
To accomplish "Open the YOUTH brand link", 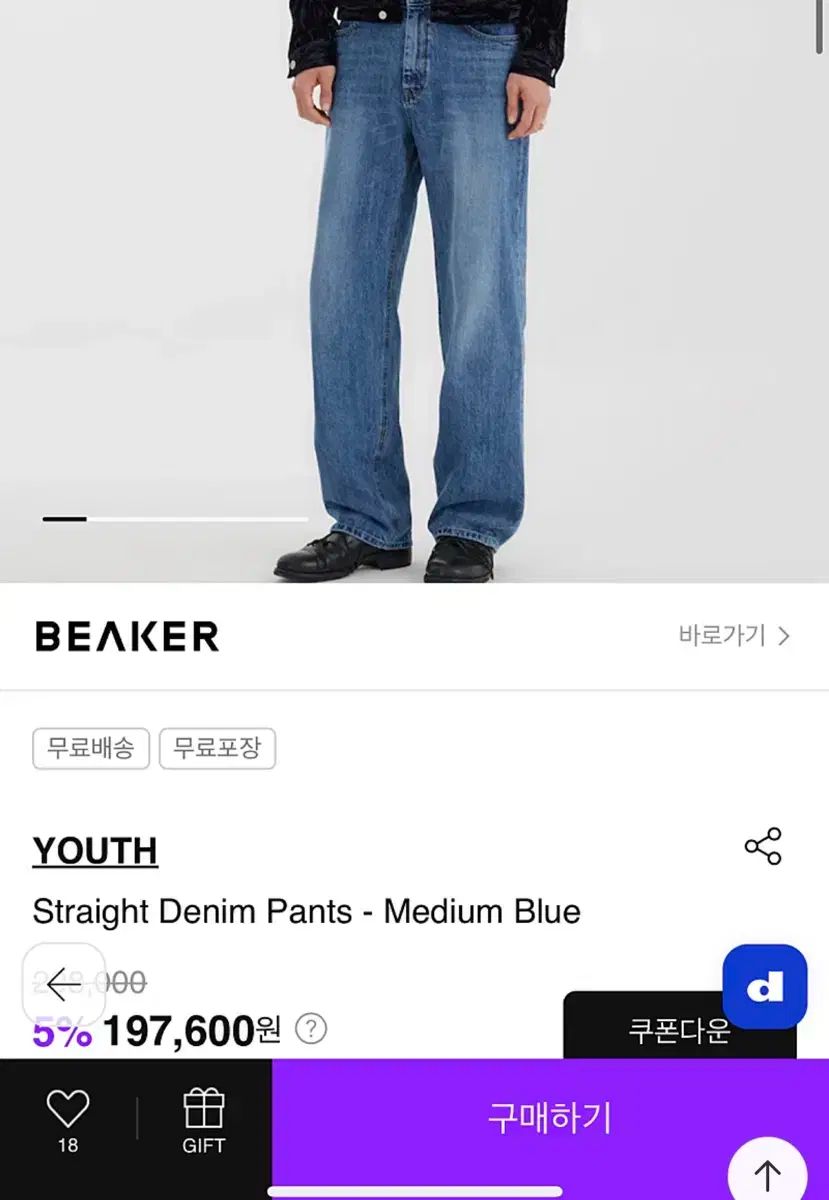I will (95, 851).
